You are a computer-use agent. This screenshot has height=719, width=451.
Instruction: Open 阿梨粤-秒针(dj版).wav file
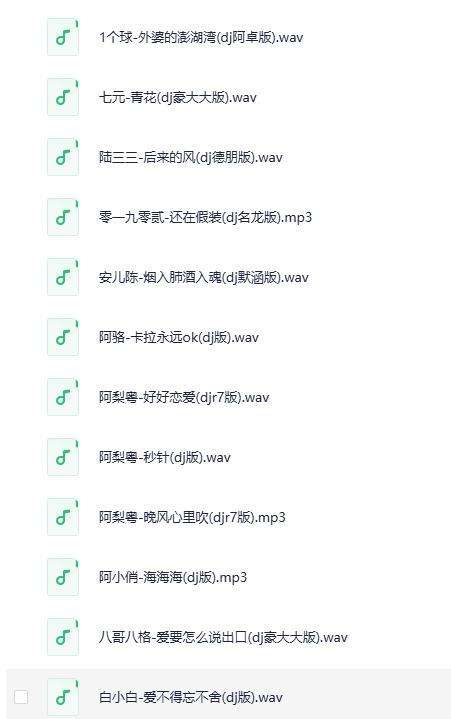click(165, 458)
